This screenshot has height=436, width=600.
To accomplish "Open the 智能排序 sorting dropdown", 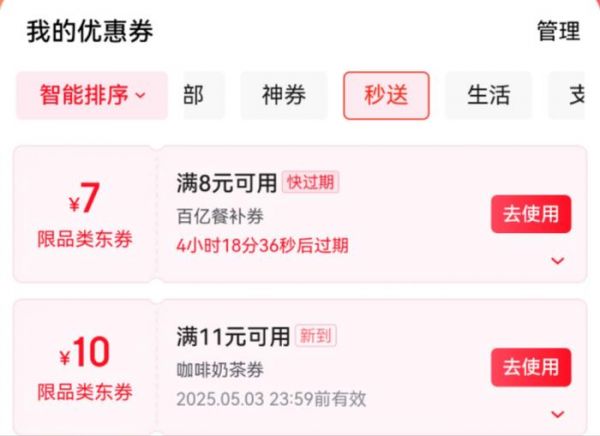I will pyautogui.click(x=92, y=96).
